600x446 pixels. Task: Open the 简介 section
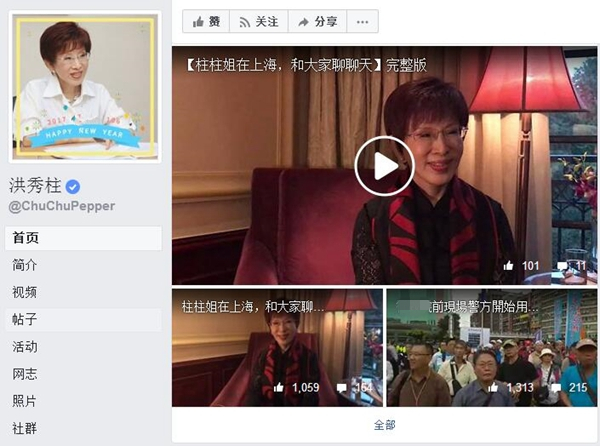(x=26, y=265)
